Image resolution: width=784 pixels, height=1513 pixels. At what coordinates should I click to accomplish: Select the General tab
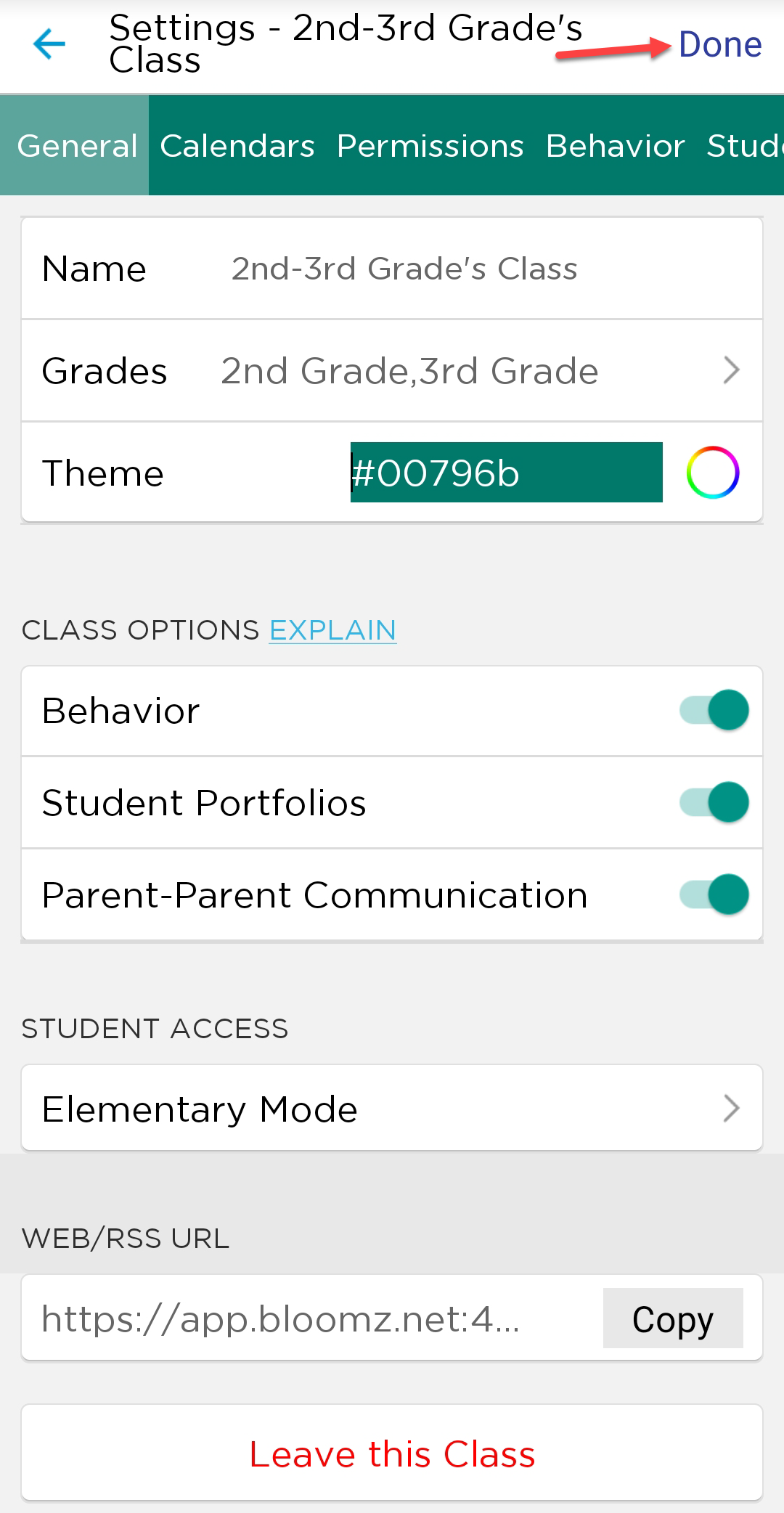click(77, 146)
